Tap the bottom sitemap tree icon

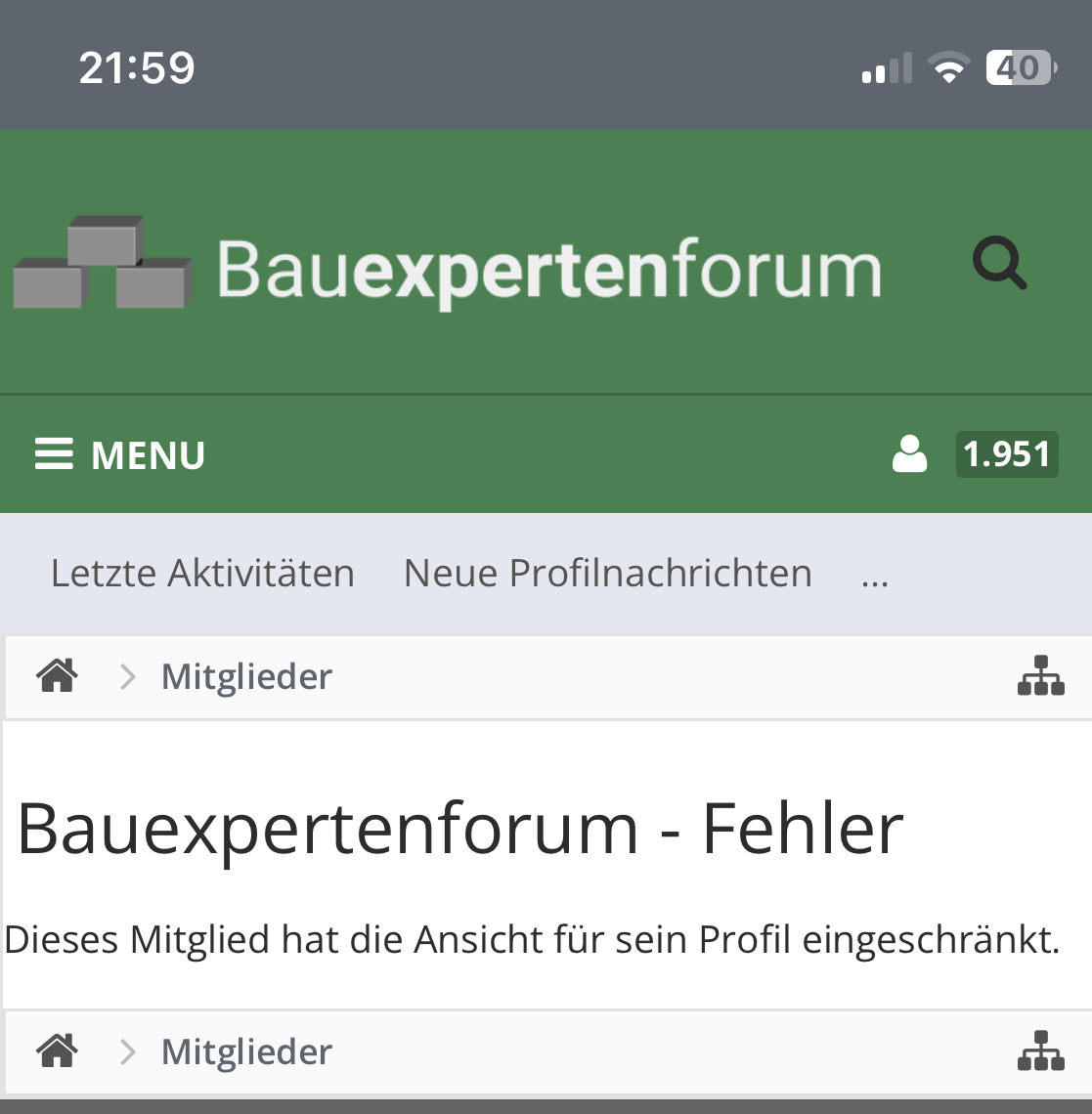point(1040,1051)
